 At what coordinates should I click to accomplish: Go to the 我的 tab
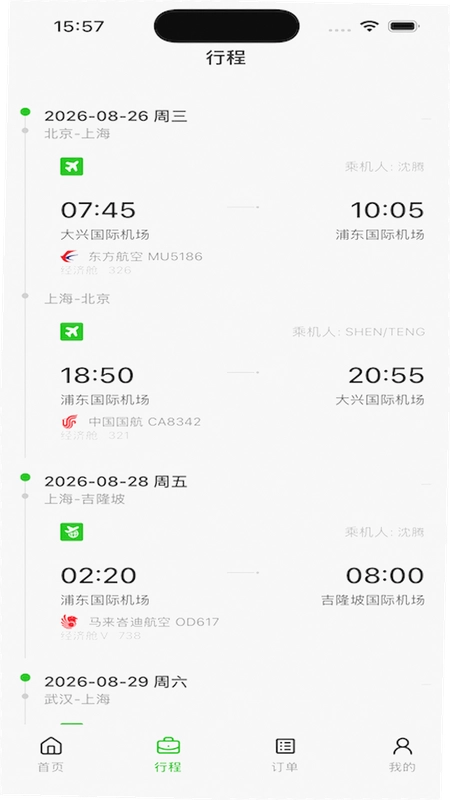pyautogui.click(x=402, y=754)
